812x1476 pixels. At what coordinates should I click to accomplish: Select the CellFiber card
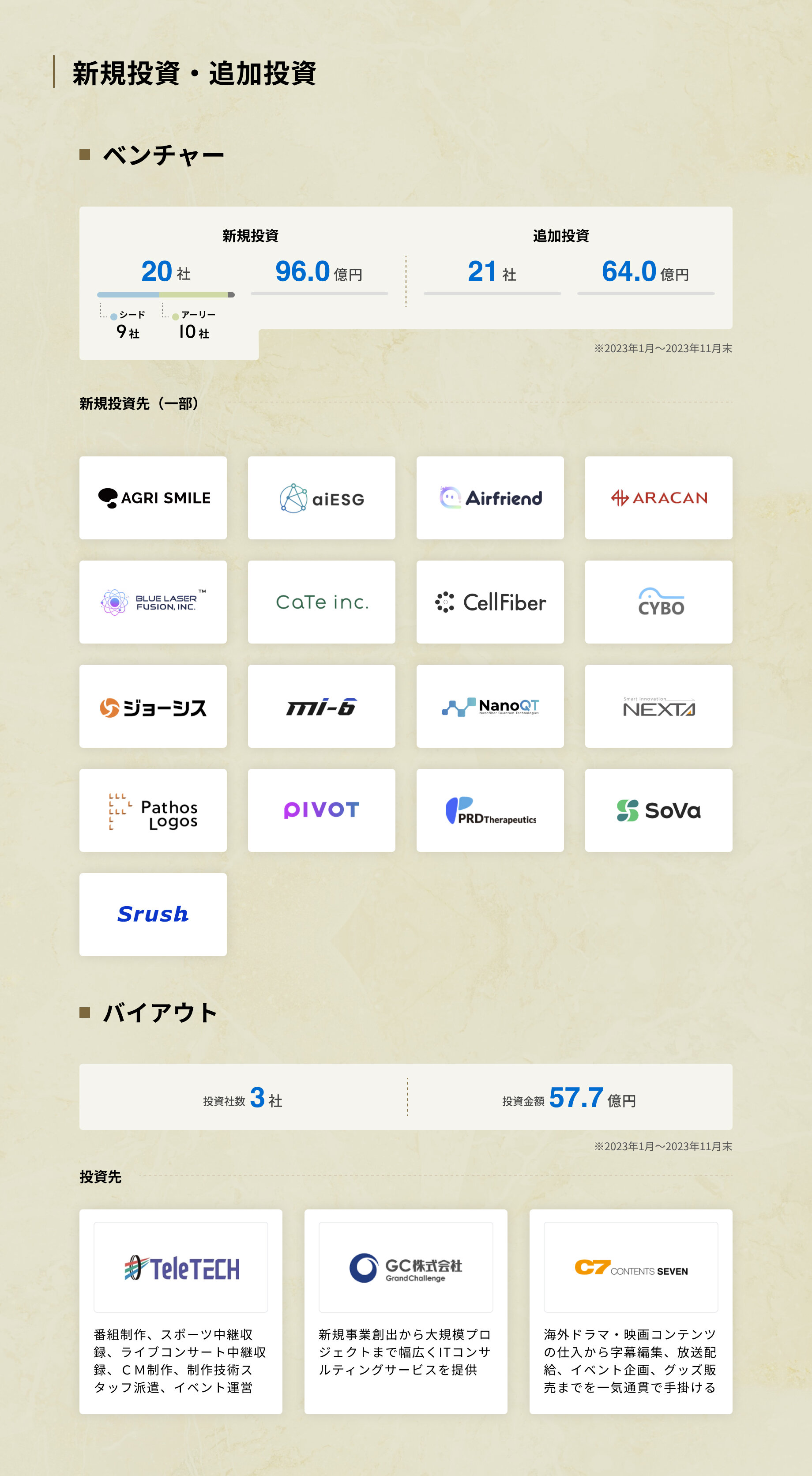490,602
